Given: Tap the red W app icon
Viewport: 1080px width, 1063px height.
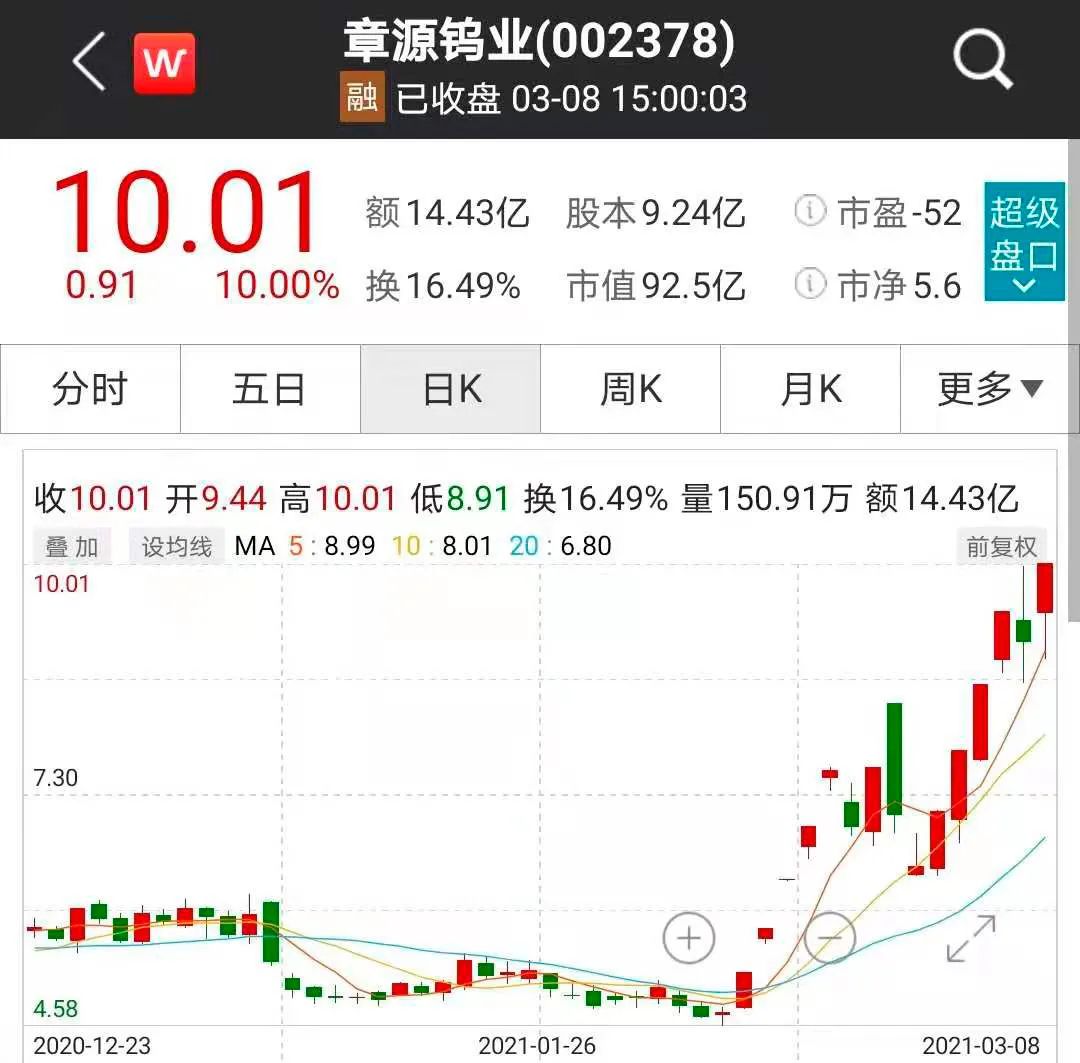Looking at the screenshot, I should click(x=164, y=63).
